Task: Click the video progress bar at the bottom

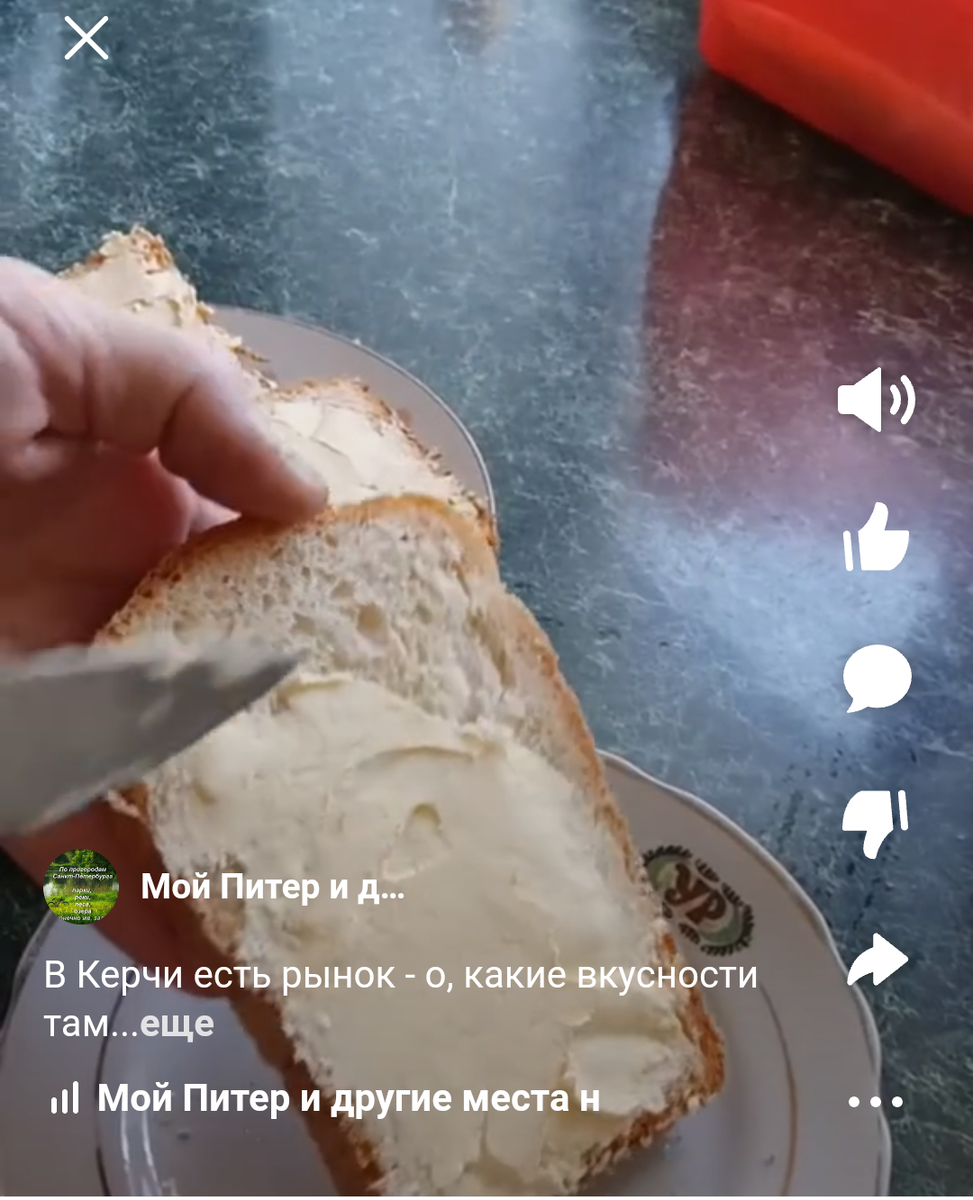Action: pos(486,1193)
